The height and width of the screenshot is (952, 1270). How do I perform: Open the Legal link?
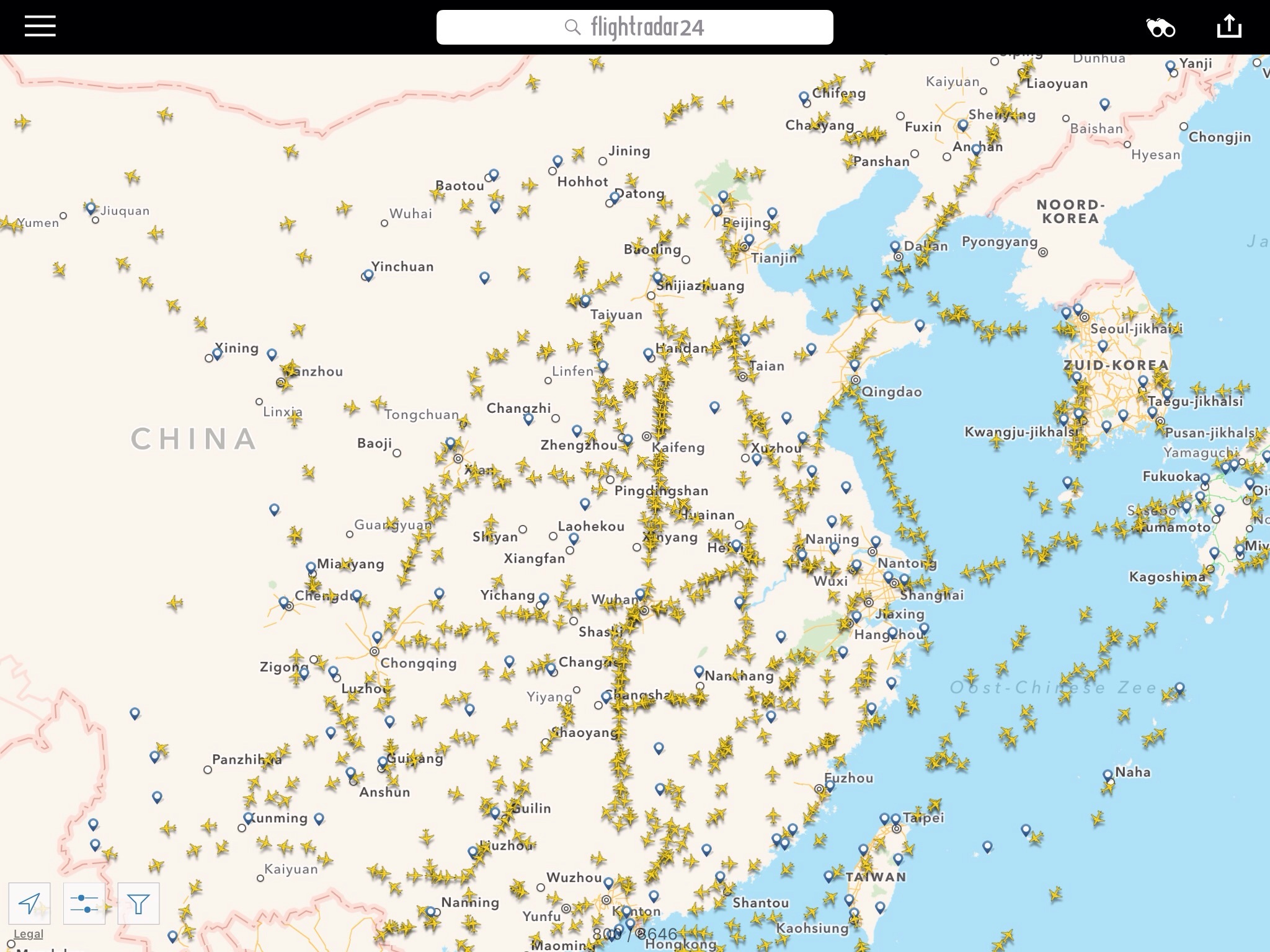pyautogui.click(x=29, y=934)
